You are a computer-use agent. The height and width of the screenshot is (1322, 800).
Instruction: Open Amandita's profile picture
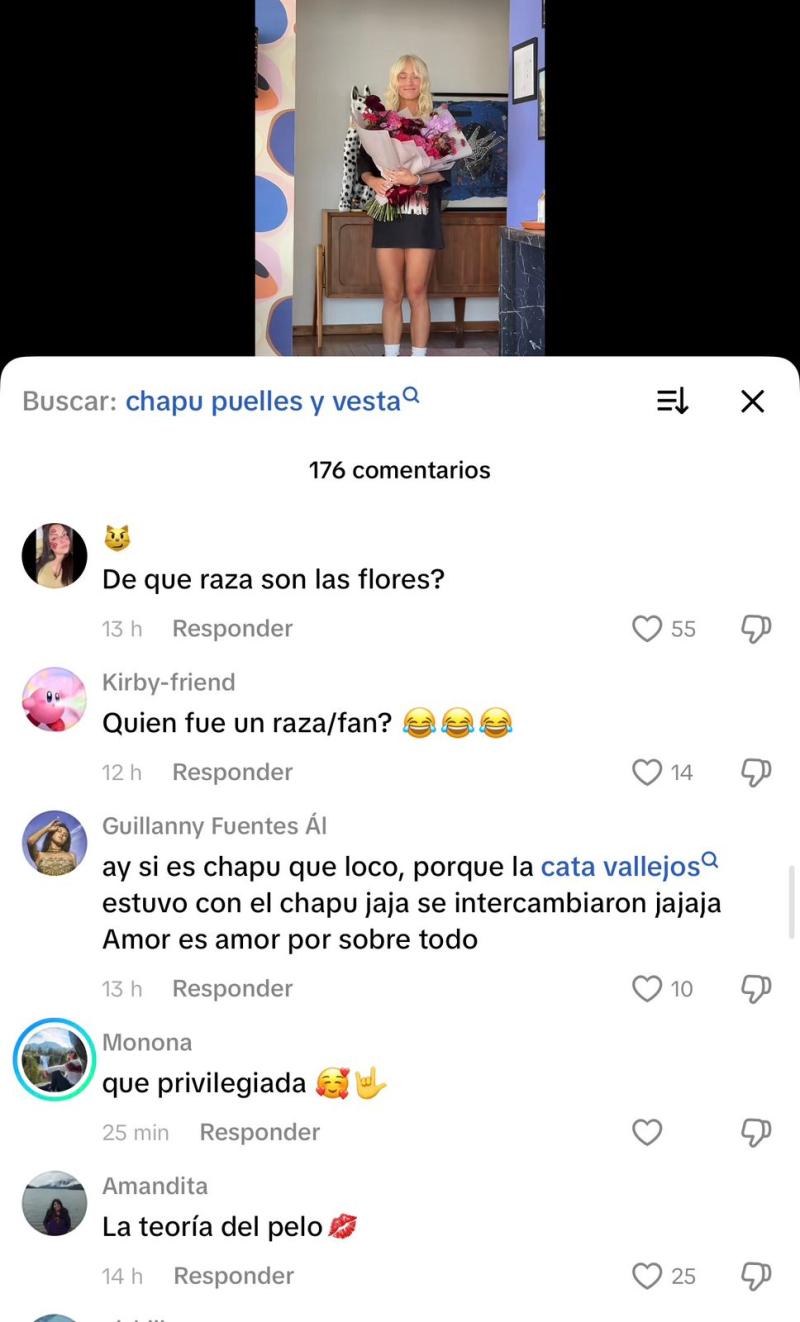click(55, 1204)
